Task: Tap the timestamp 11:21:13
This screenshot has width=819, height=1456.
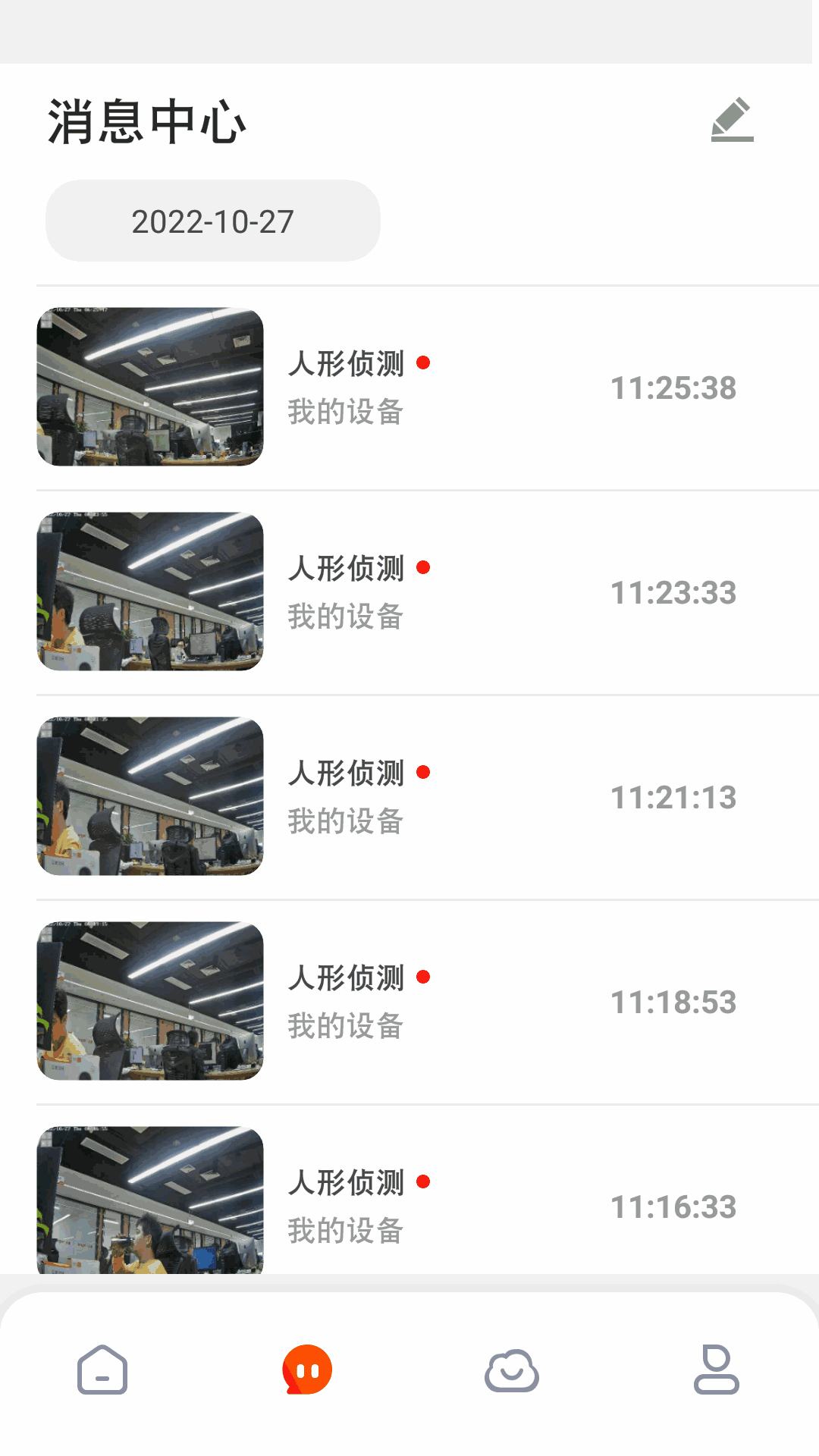Action: 673,796
